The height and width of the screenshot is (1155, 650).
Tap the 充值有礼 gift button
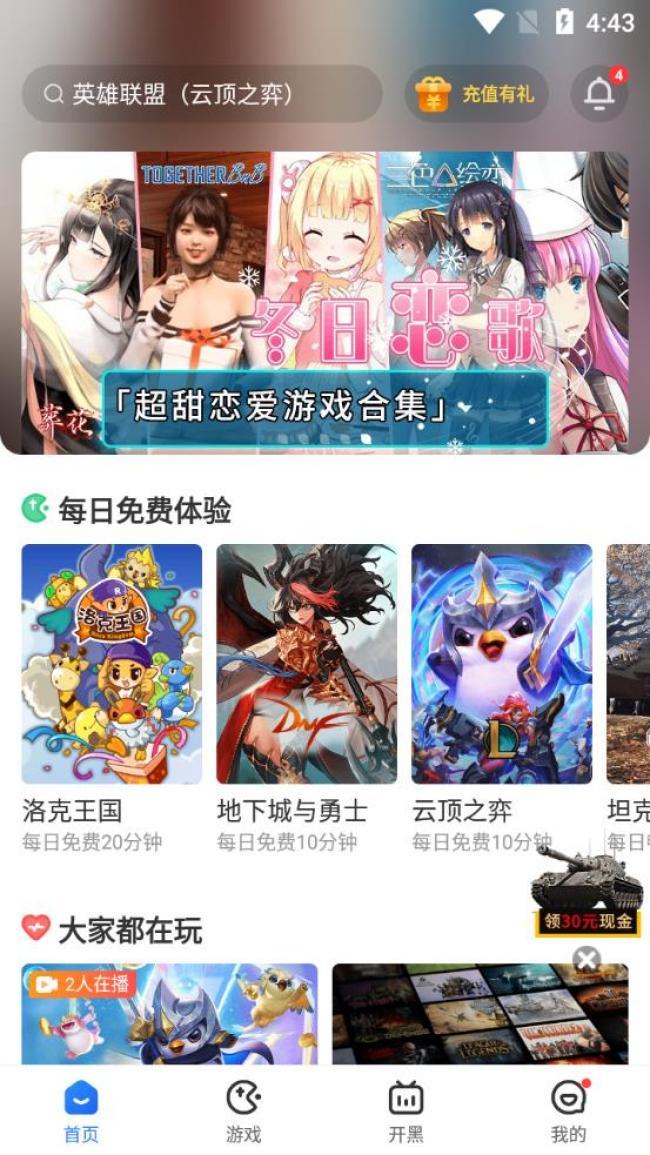476,94
